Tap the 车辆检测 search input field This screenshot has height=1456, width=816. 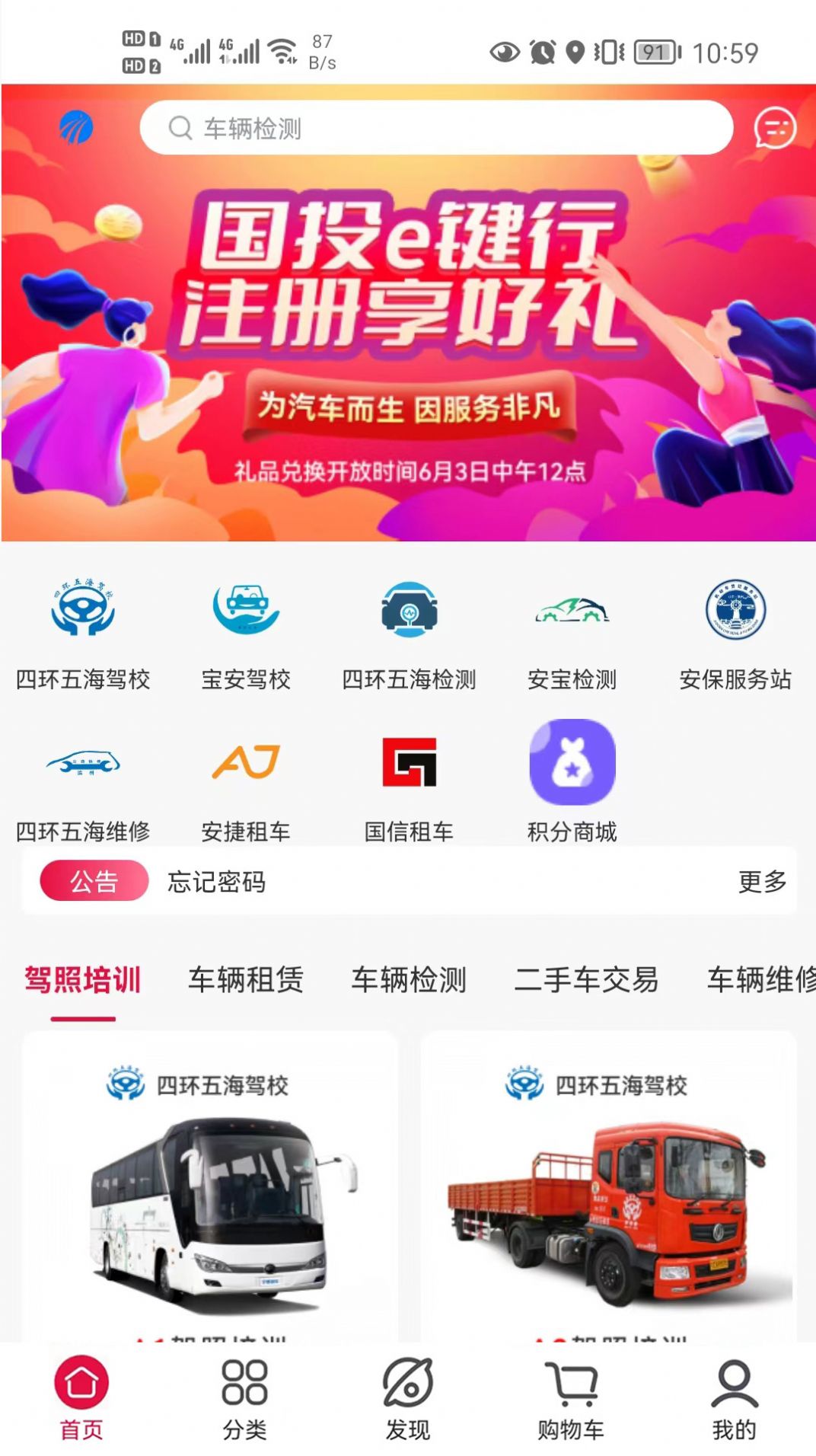(438, 128)
